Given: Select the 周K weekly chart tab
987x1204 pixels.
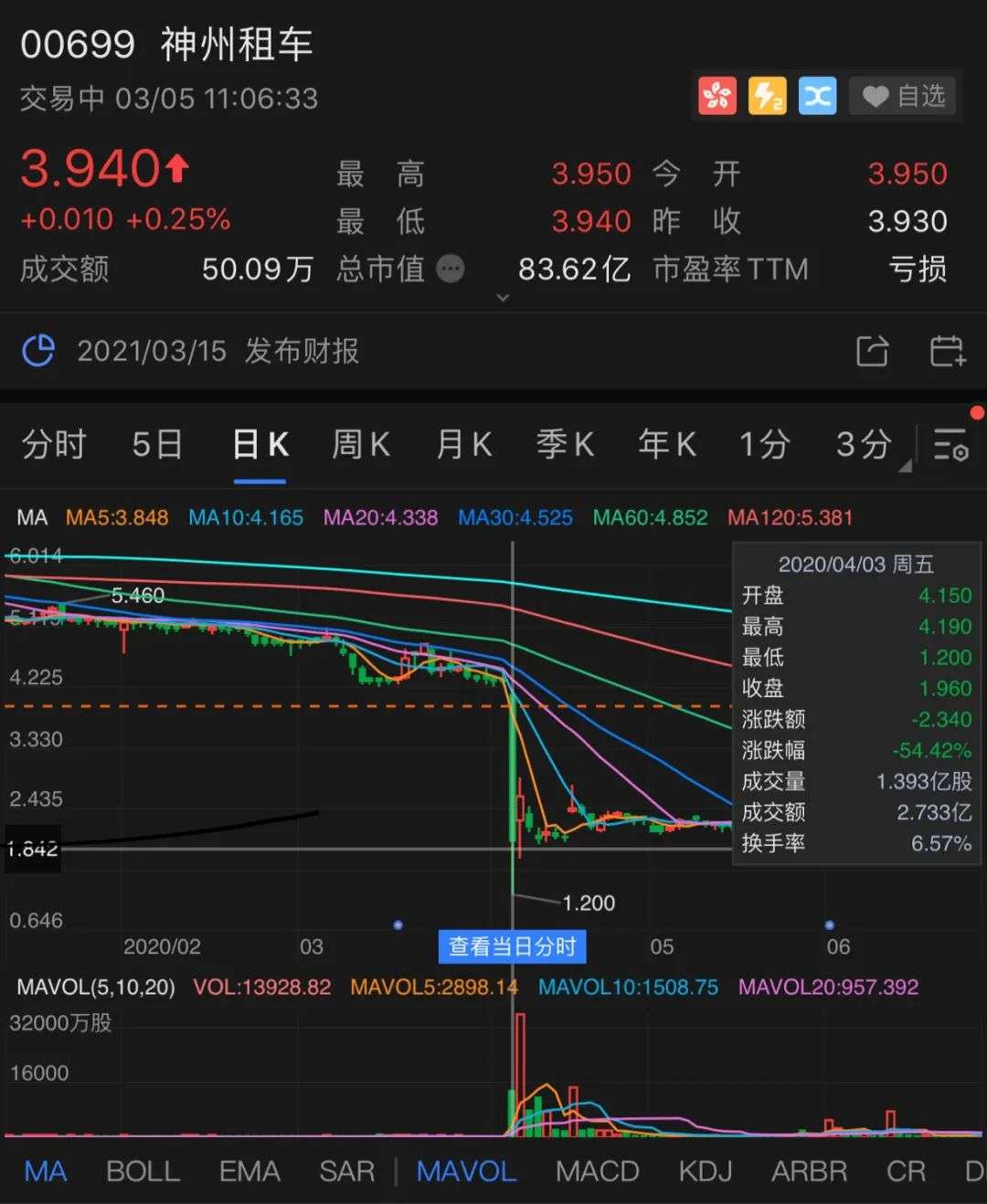Looking at the screenshot, I should 360,445.
